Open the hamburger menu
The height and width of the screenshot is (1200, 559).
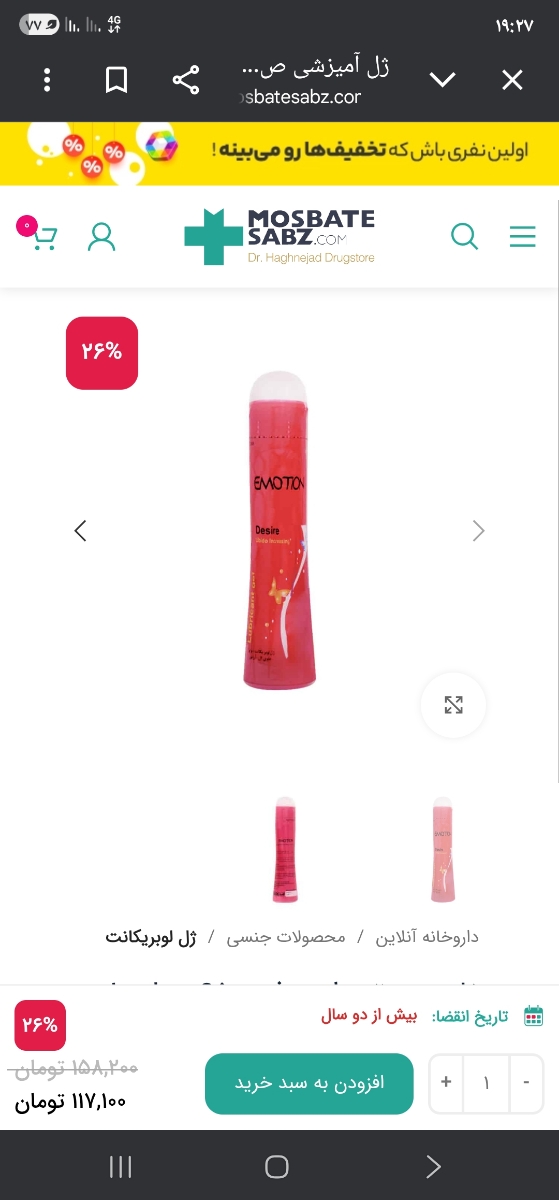tap(522, 237)
